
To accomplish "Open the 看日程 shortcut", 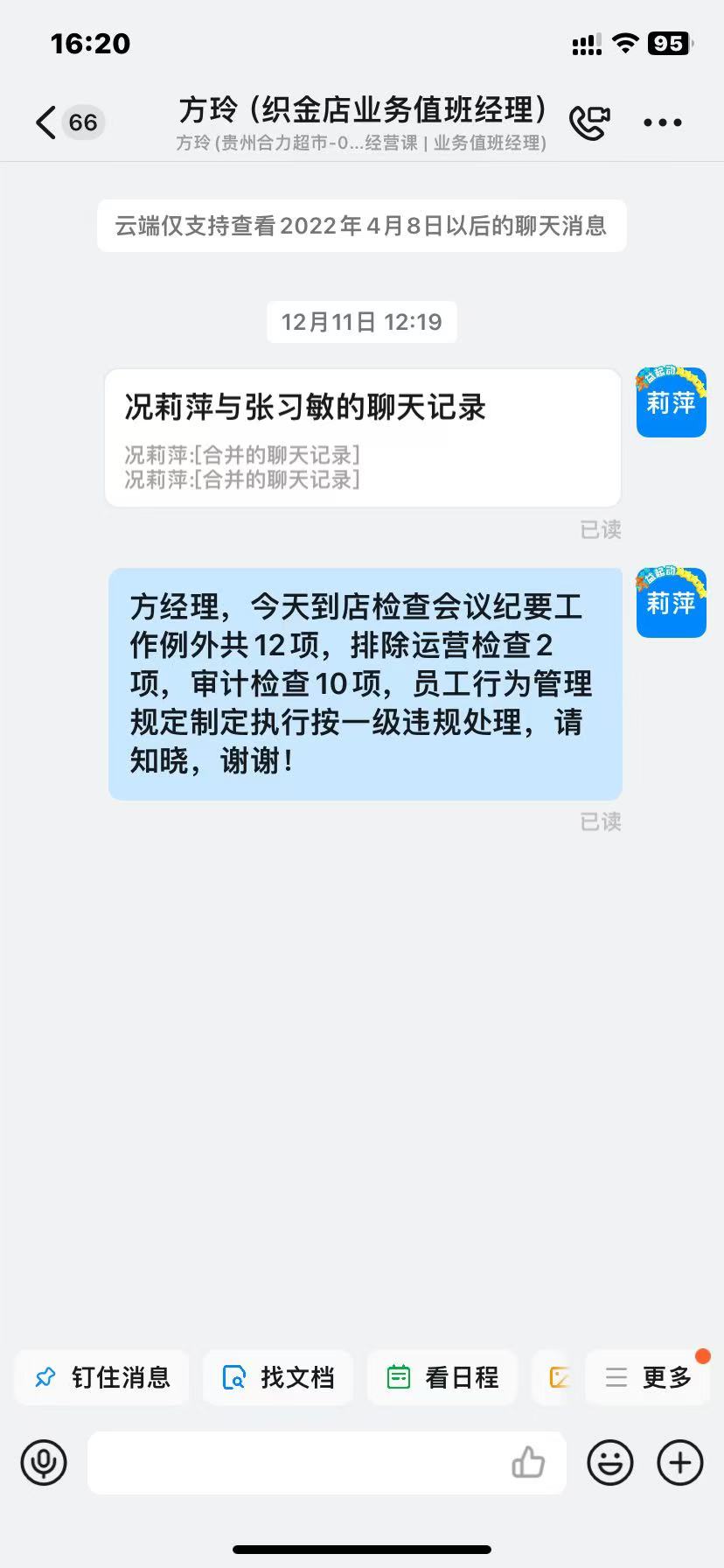I will point(442,1377).
